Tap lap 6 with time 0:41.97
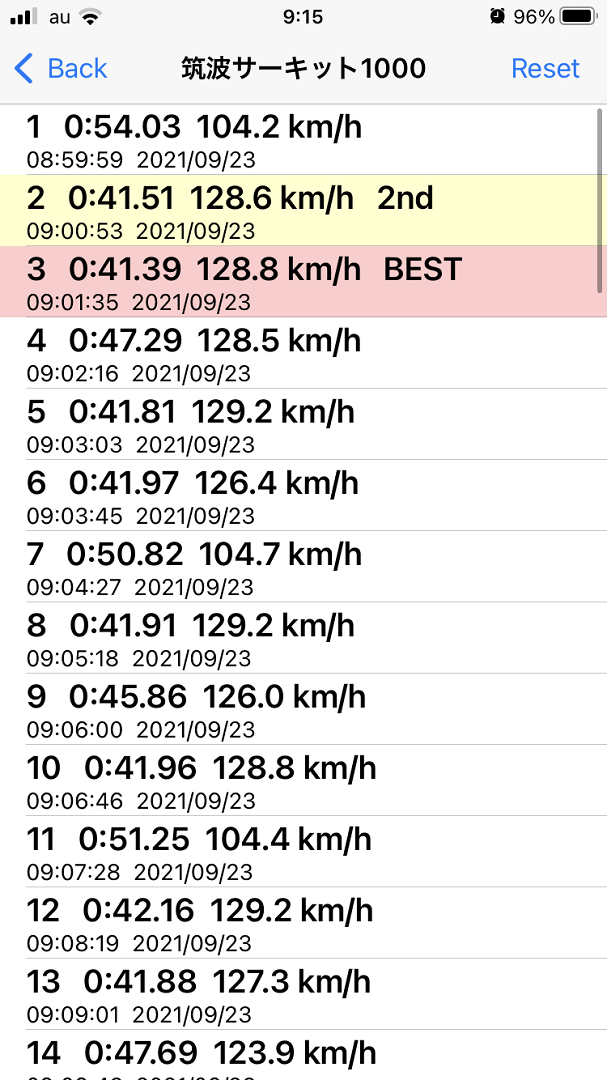 303,495
